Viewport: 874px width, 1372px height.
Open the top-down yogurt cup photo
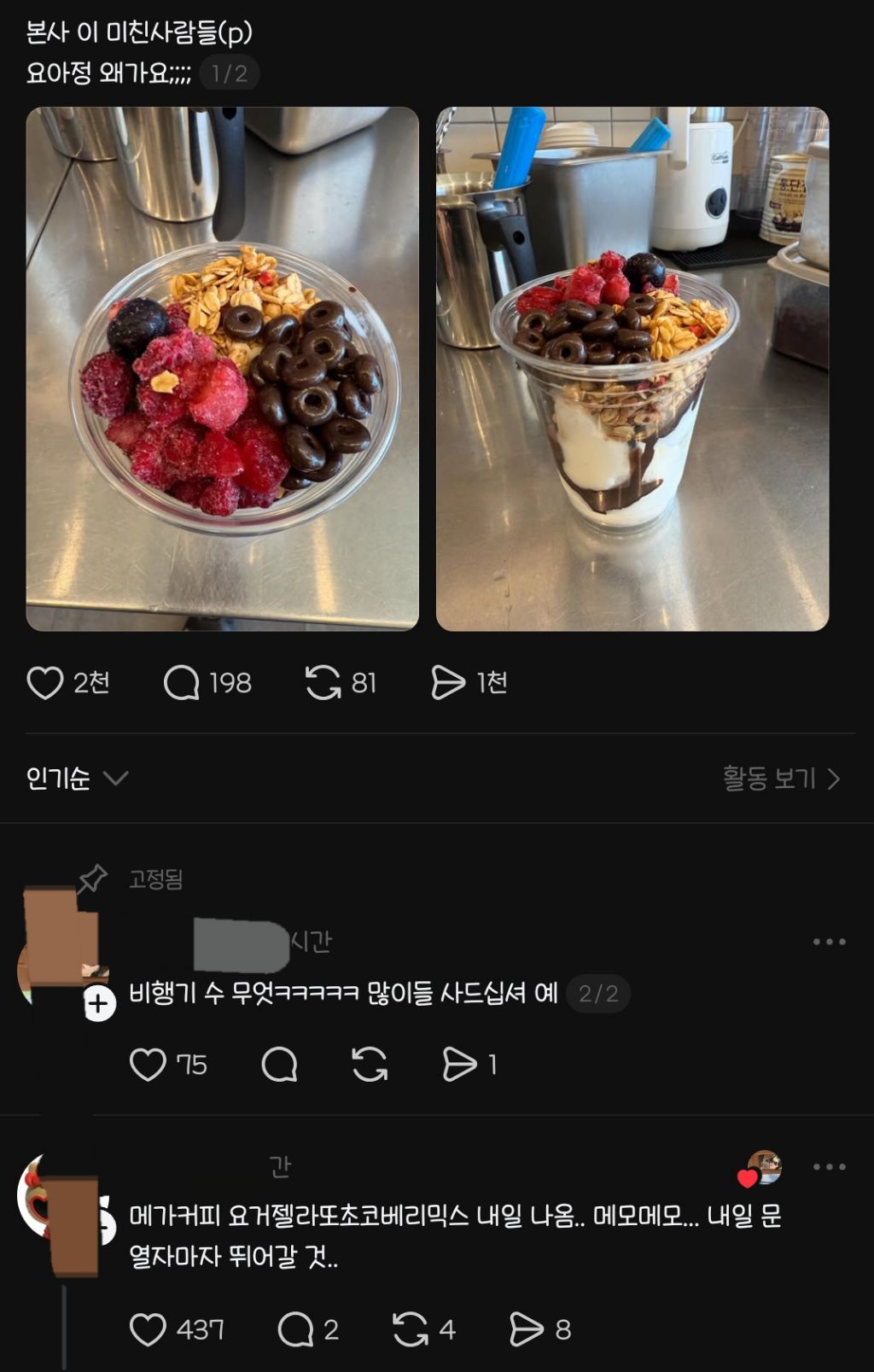[222, 368]
